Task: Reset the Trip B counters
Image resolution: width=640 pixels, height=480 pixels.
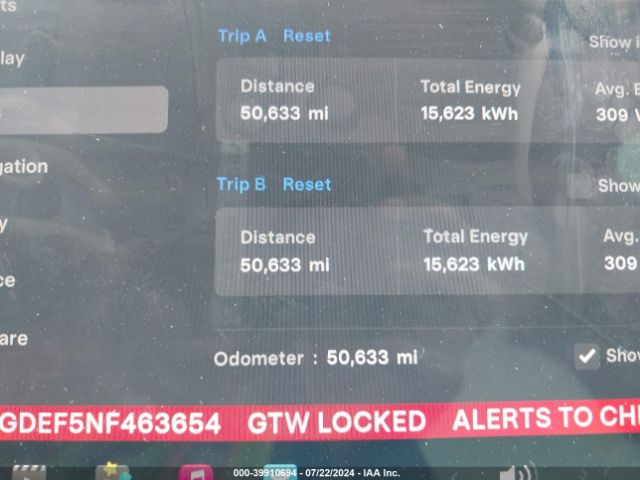Action: [306, 185]
